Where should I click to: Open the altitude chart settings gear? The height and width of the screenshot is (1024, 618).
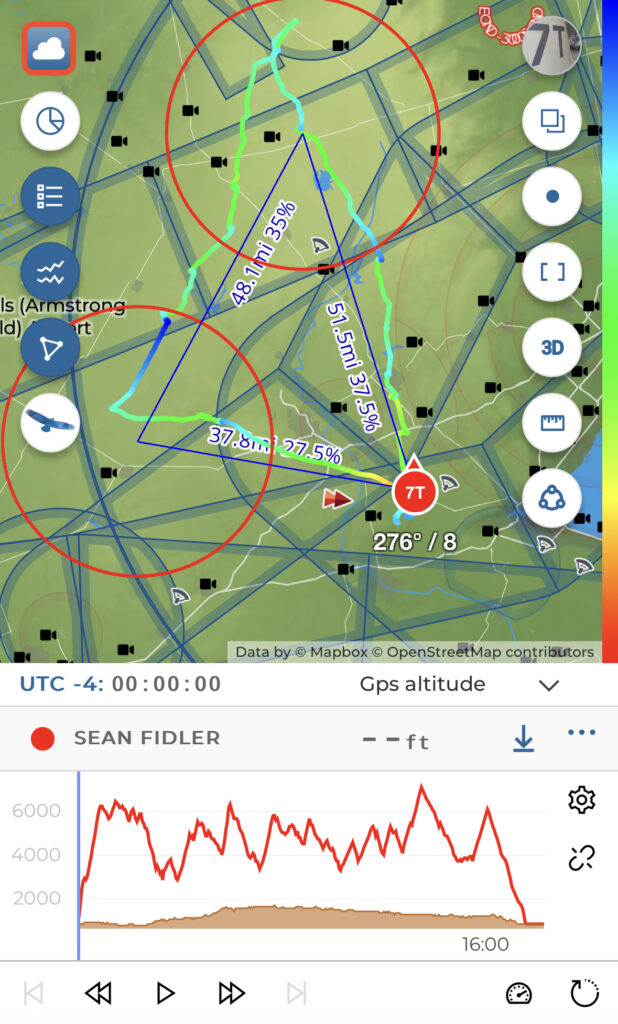(x=581, y=799)
